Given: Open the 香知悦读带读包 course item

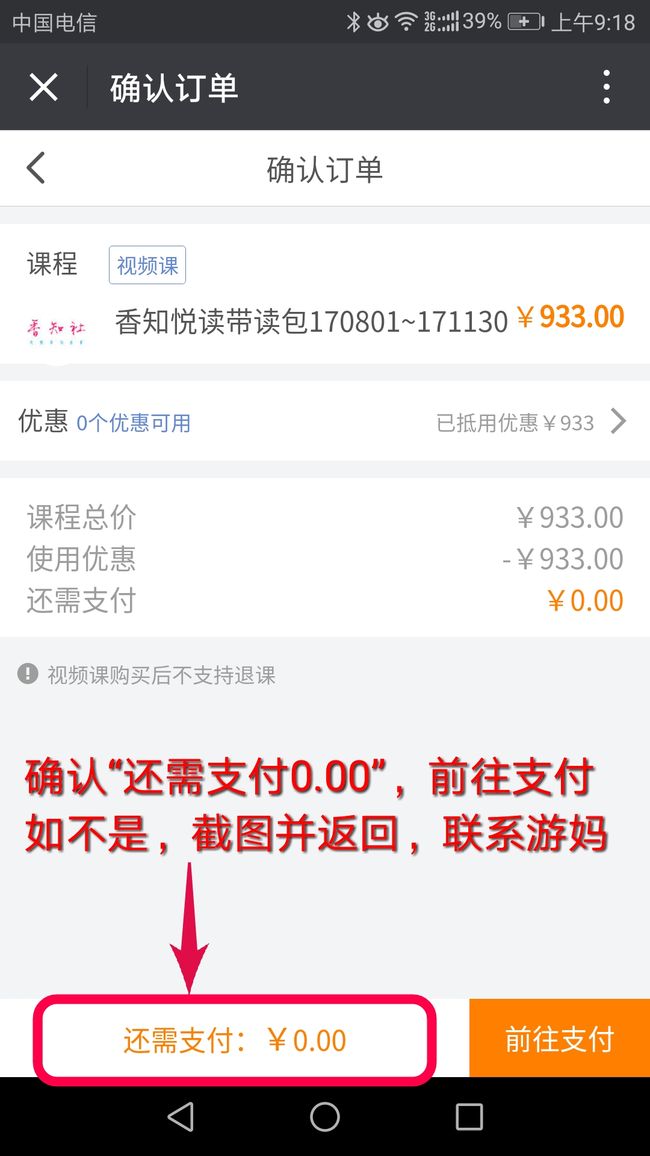Looking at the screenshot, I should 325,321.
